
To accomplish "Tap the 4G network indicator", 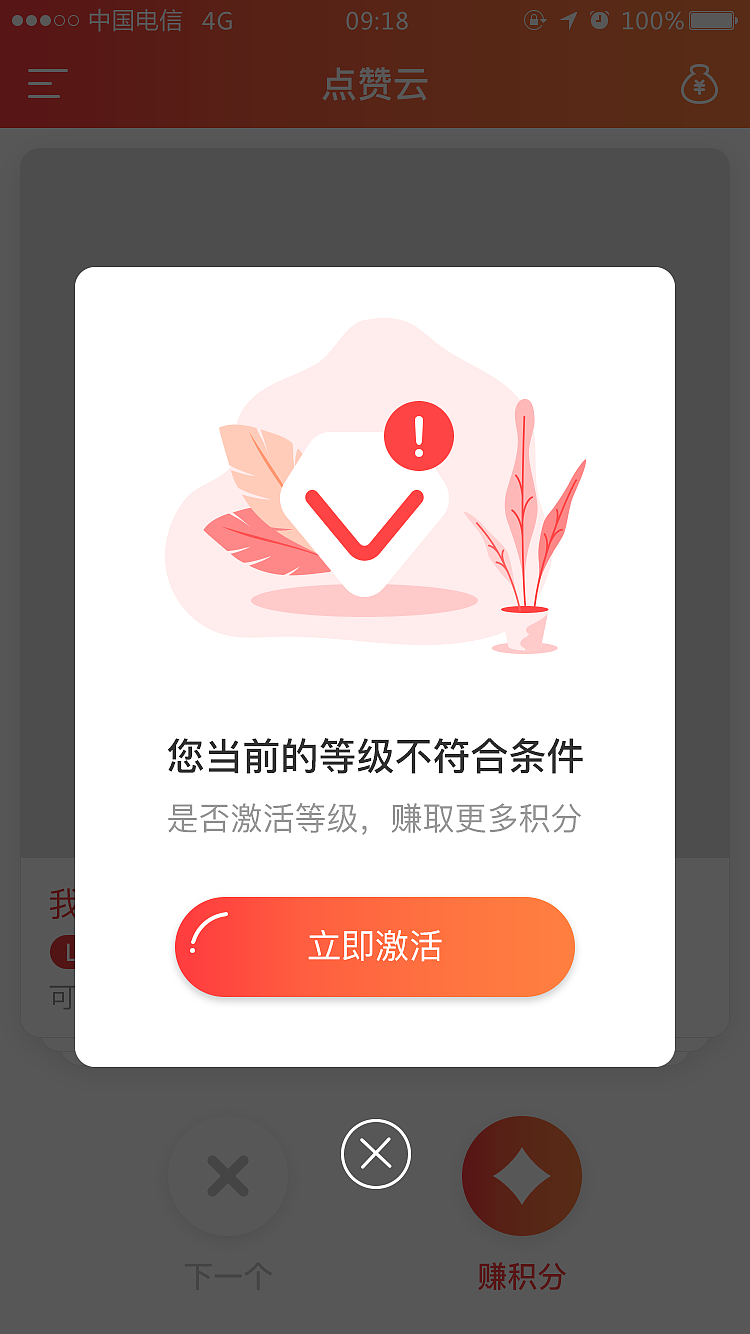I will coord(216,21).
